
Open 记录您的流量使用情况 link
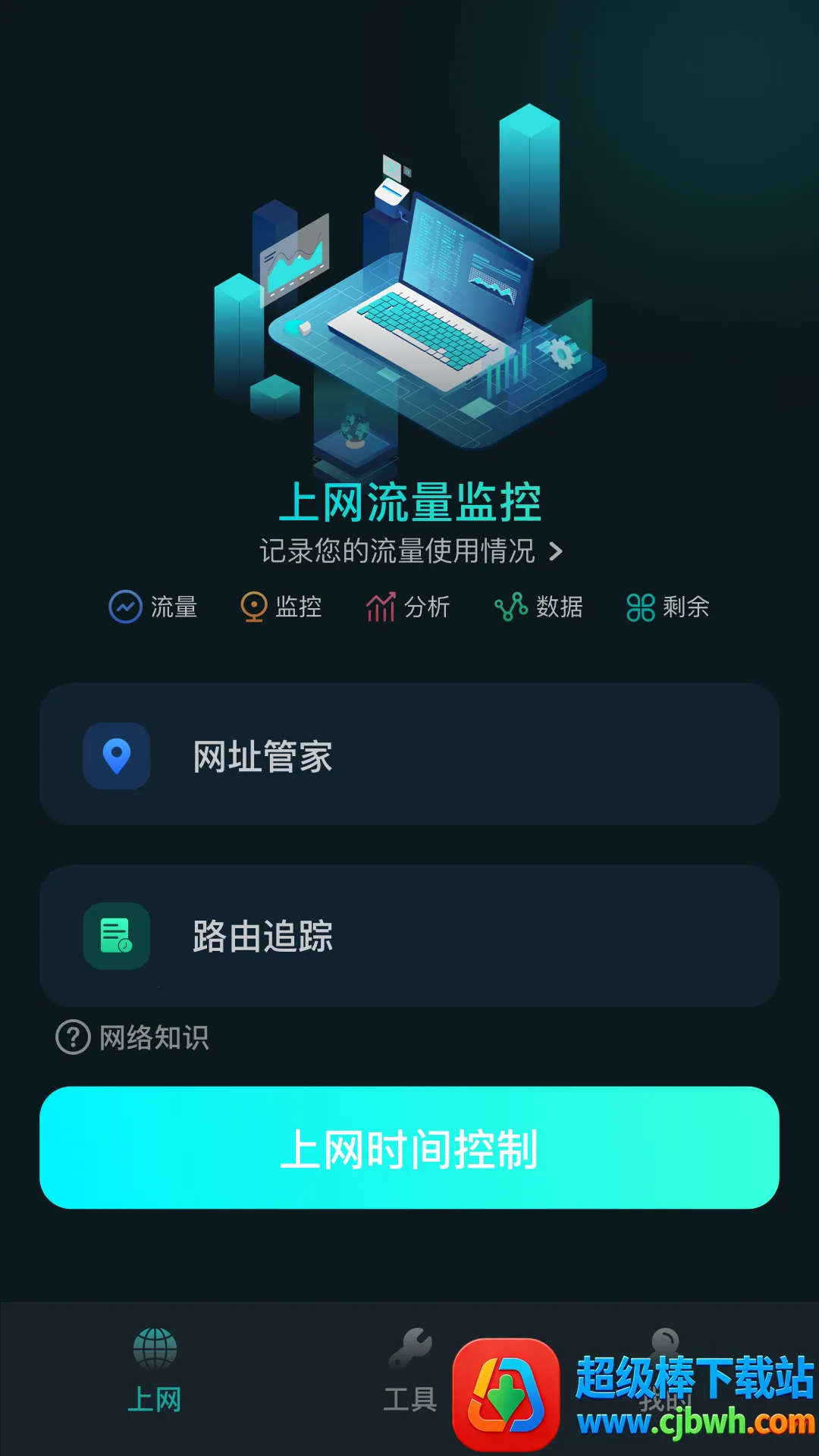click(409, 551)
